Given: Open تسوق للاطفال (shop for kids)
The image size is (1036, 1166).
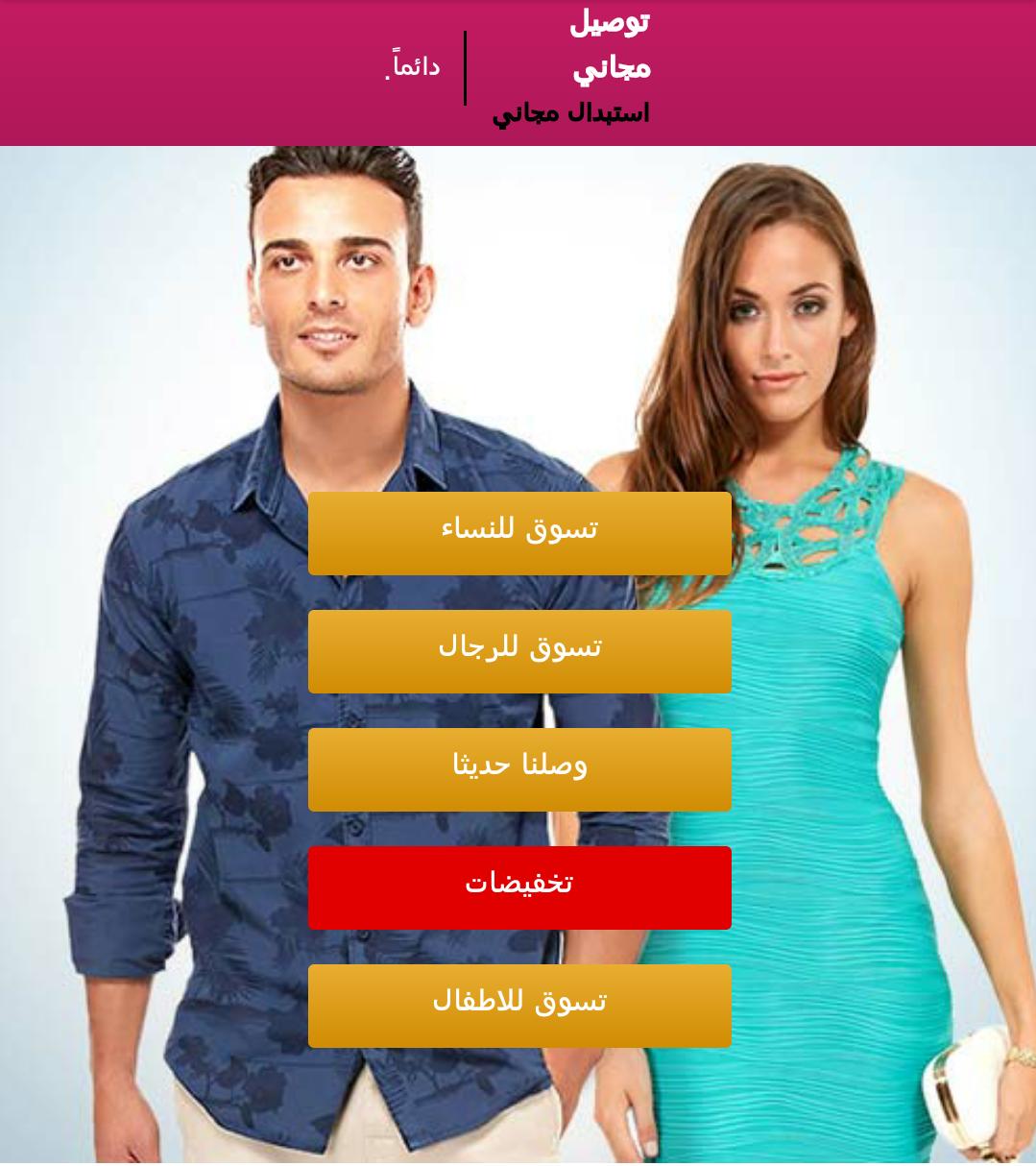Looking at the screenshot, I should click(x=519, y=1006).
